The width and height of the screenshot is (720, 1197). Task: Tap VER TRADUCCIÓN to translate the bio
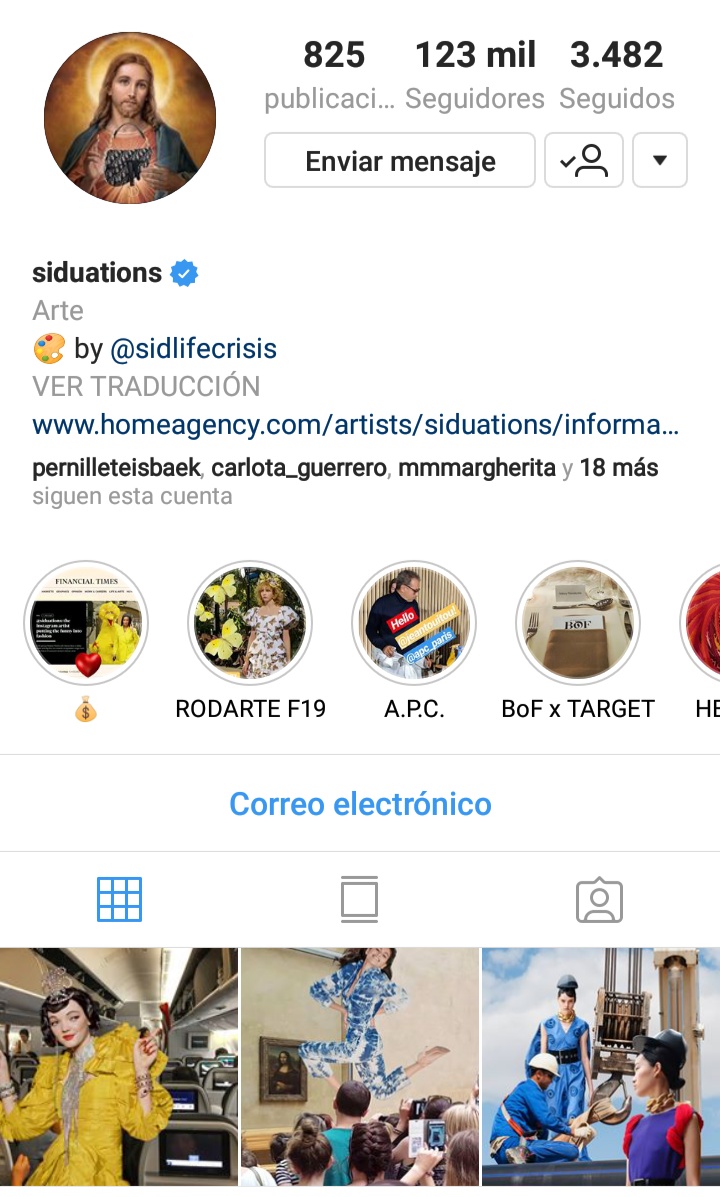click(x=146, y=386)
